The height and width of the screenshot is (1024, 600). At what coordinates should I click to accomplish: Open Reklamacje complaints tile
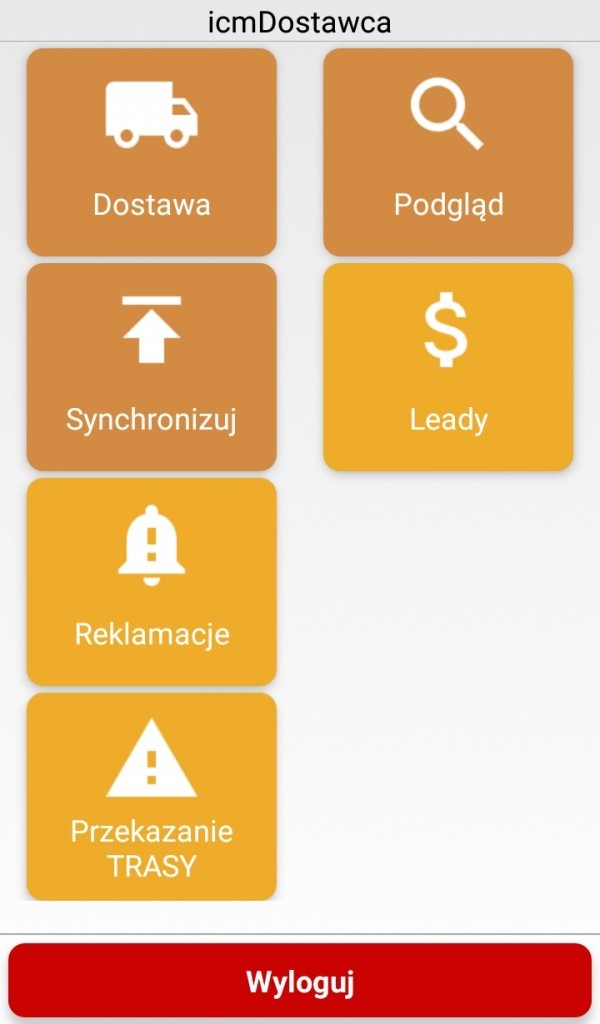tap(151, 582)
